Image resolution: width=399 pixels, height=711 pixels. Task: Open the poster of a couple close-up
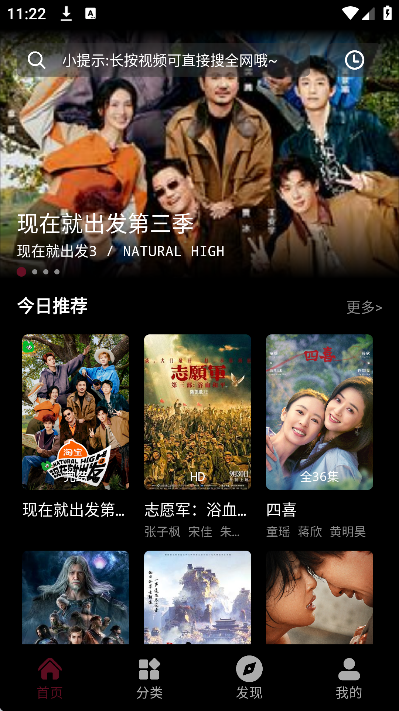pyautogui.click(x=319, y=597)
